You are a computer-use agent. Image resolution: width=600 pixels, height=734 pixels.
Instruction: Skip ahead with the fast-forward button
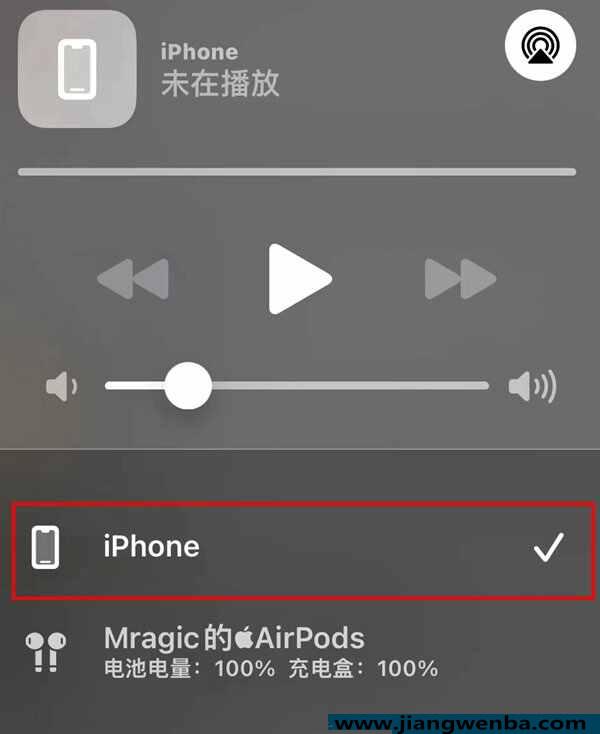pos(460,278)
